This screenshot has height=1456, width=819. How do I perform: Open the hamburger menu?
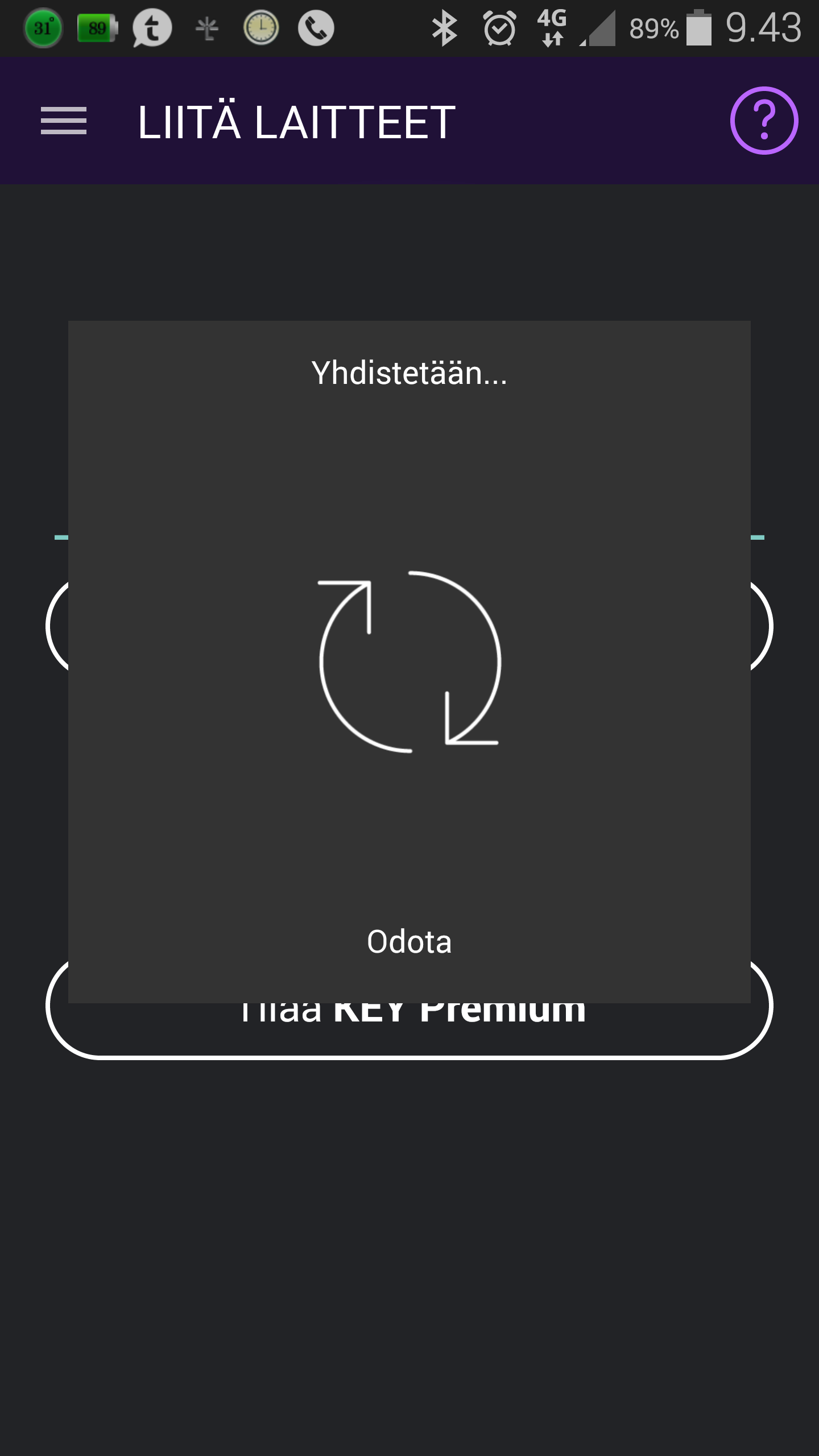tap(64, 121)
